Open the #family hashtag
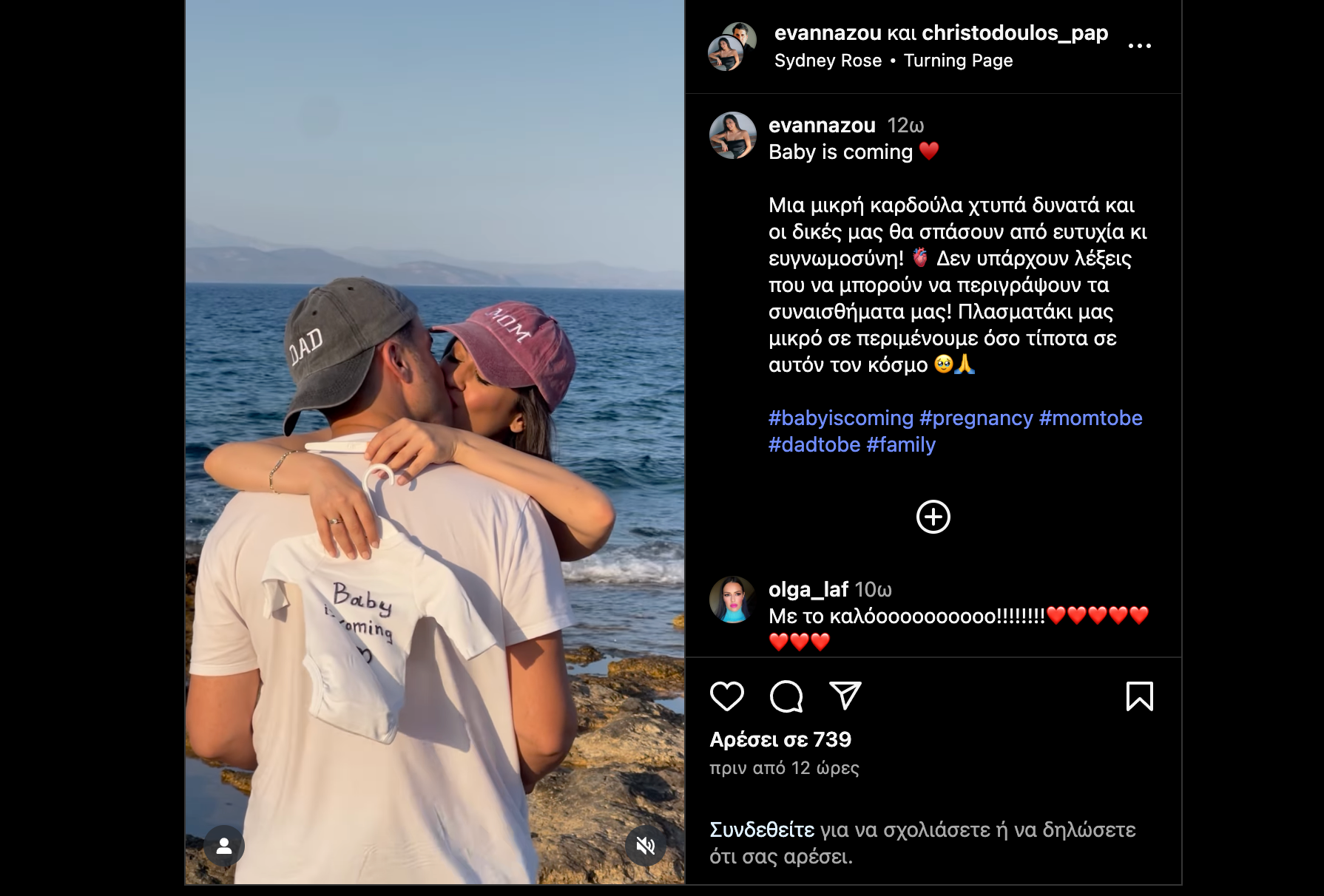This screenshot has height=896, width=1324. (x=900, y=445)
